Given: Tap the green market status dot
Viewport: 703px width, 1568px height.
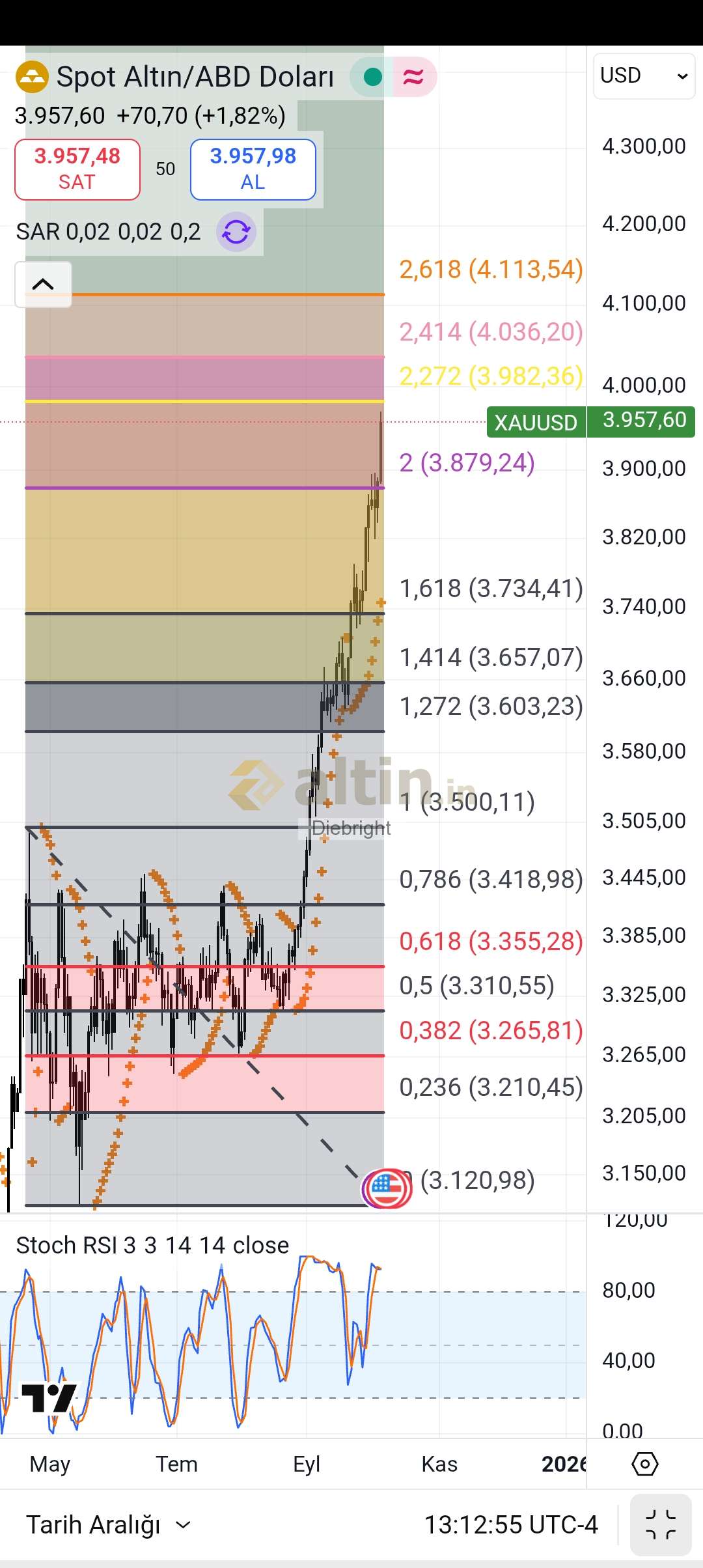Looking at the screenshot, I should (x=372, y=77).
